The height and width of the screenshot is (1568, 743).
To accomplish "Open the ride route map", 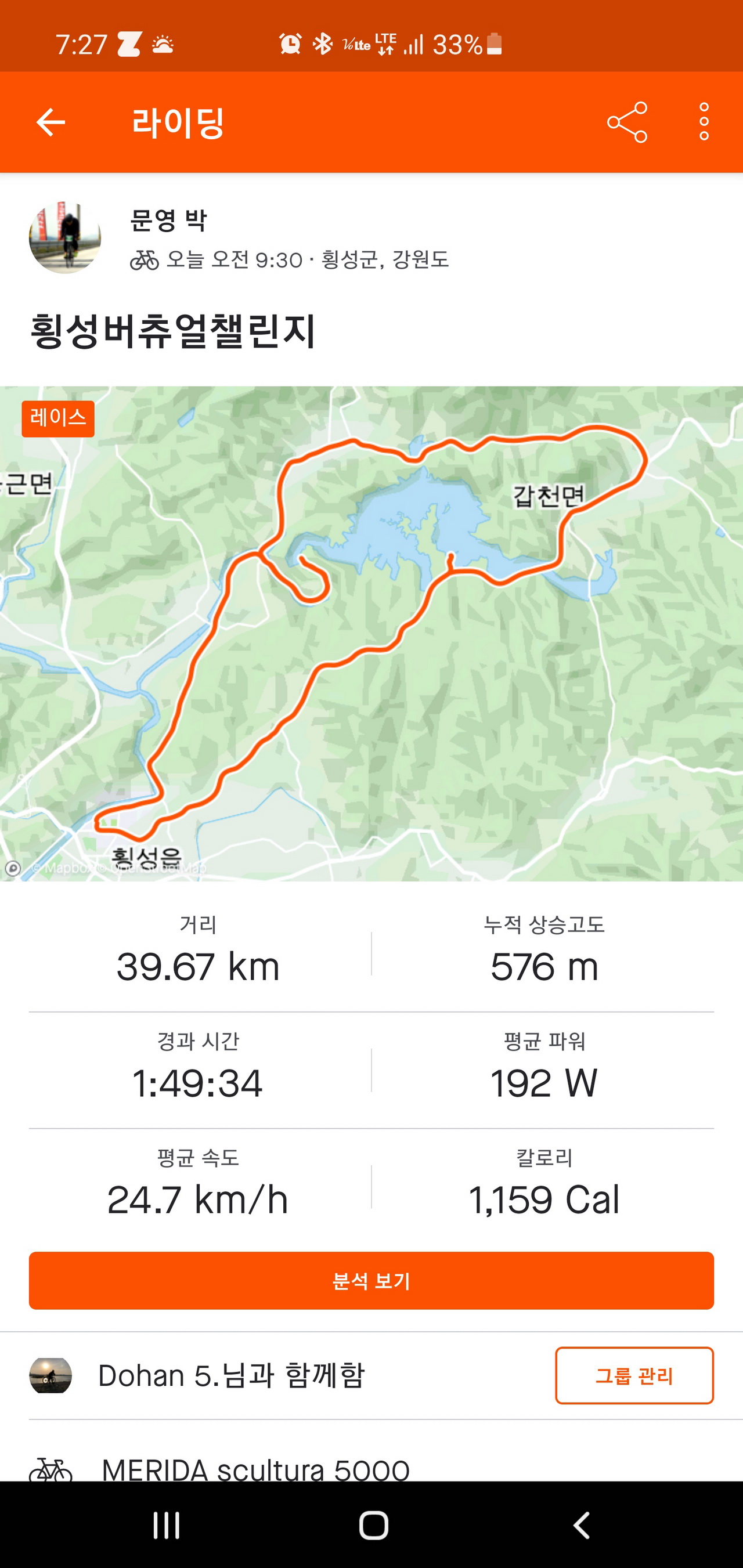I will pos(371,633).
